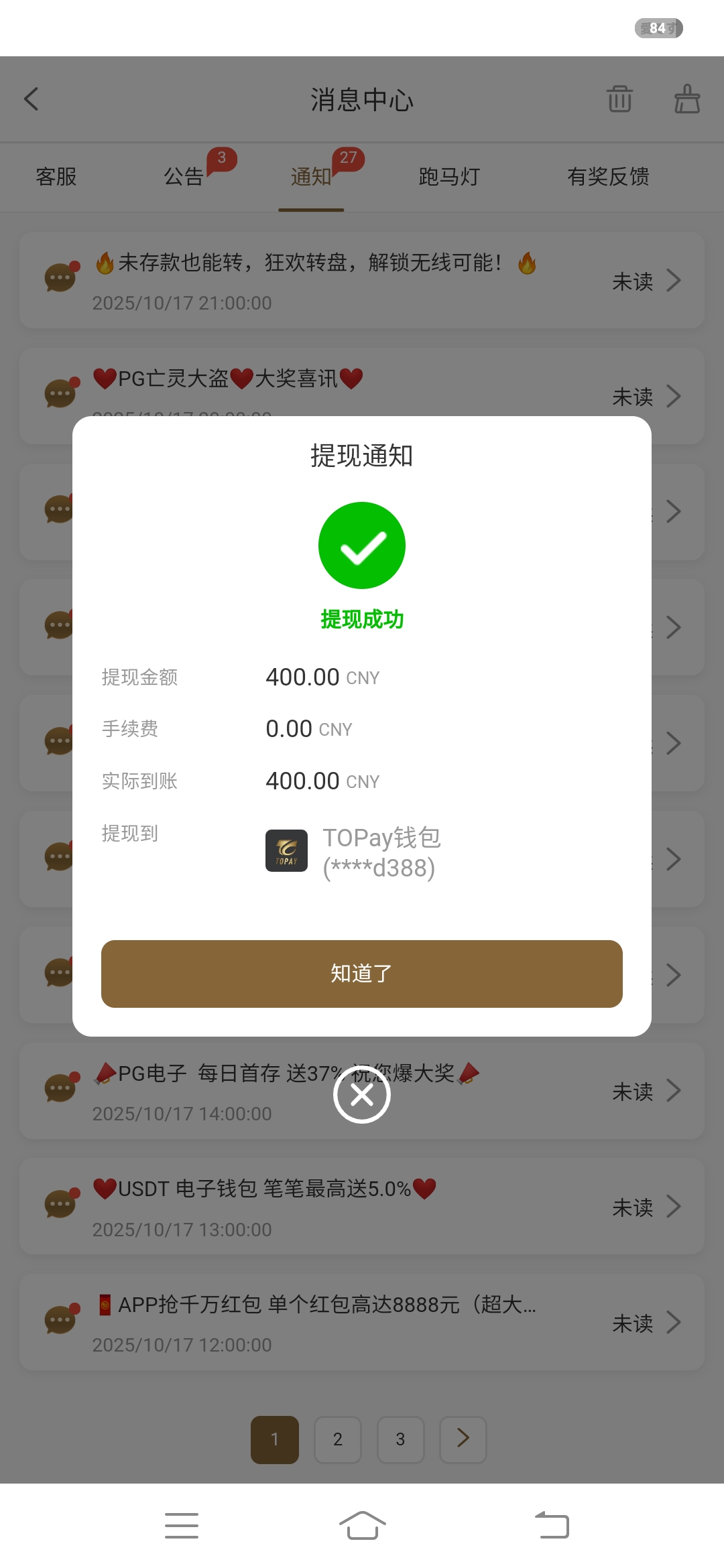Switch to the 跑马灯 tab

point(449,177)
